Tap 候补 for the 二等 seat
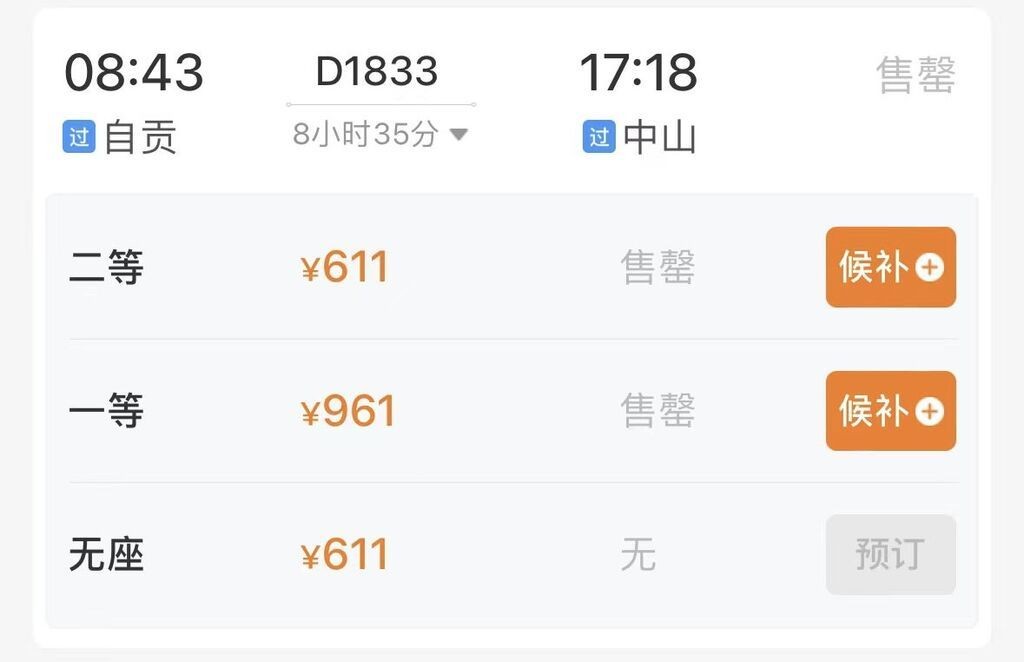 click(x=890, y=267)
